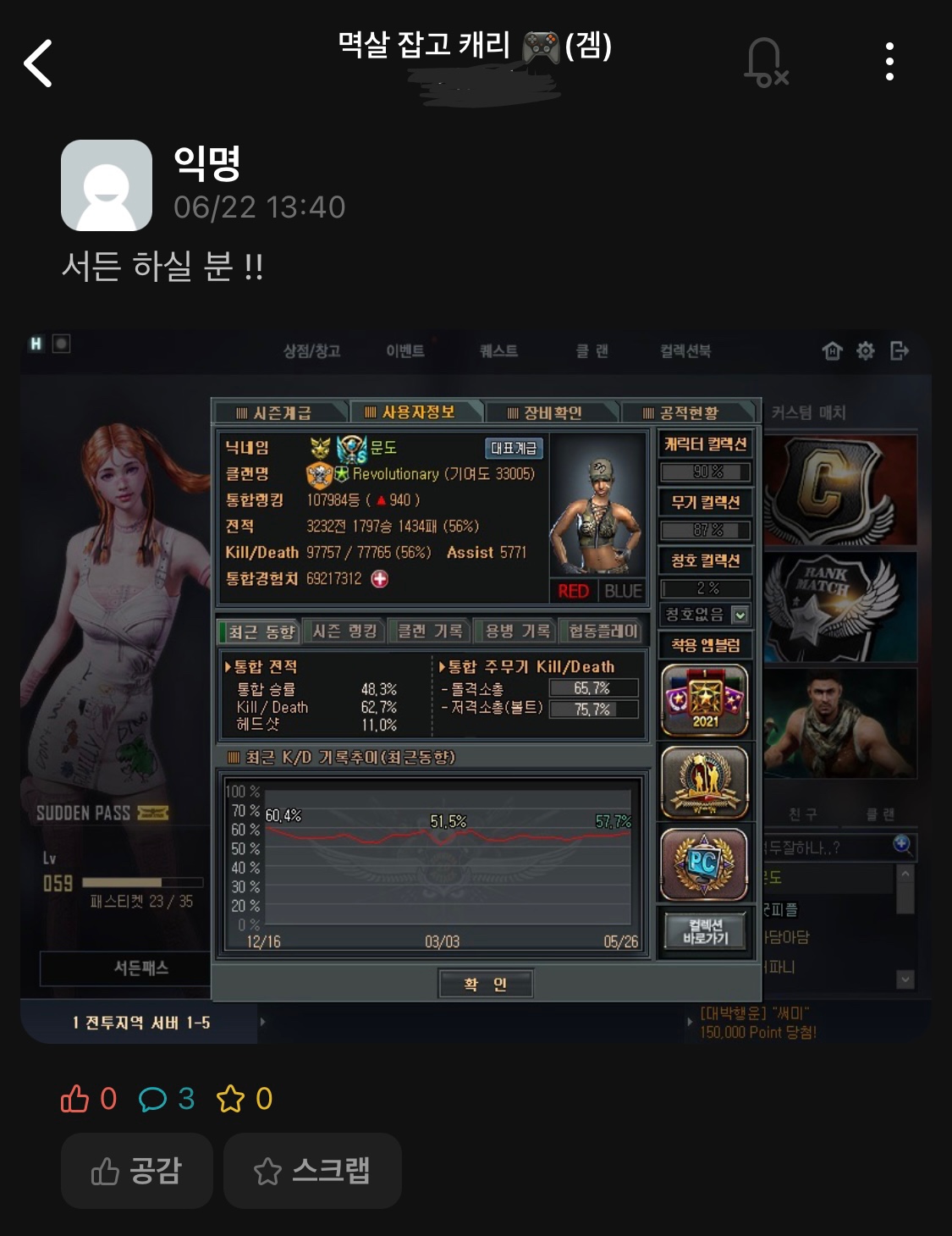Go back to the previous screen
This screenshot has width=952, height=1236.
pyautogui.click(x=39, y=63)
